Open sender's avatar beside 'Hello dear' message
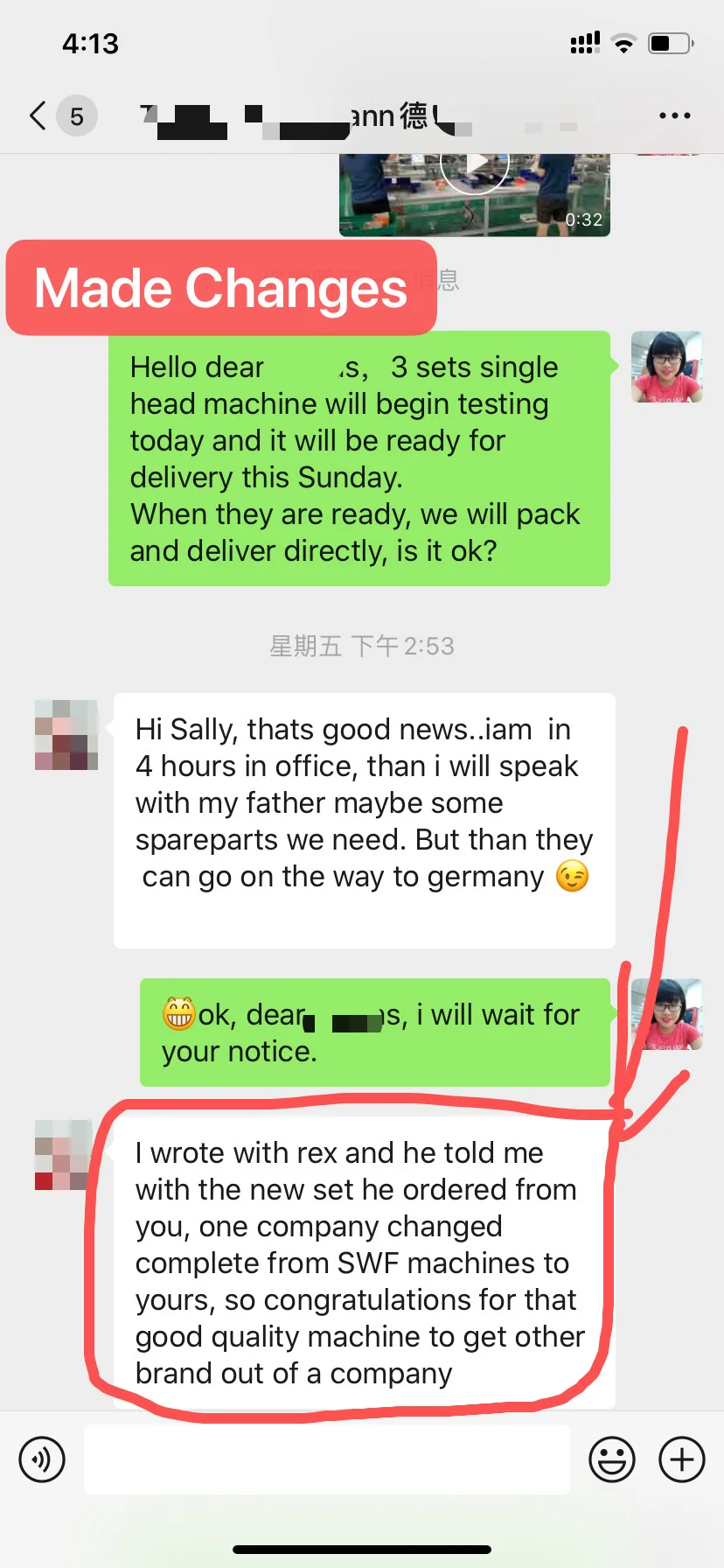Image resolution: width=724 pixels, height=1568 pixels. click(x=666, y=367)
